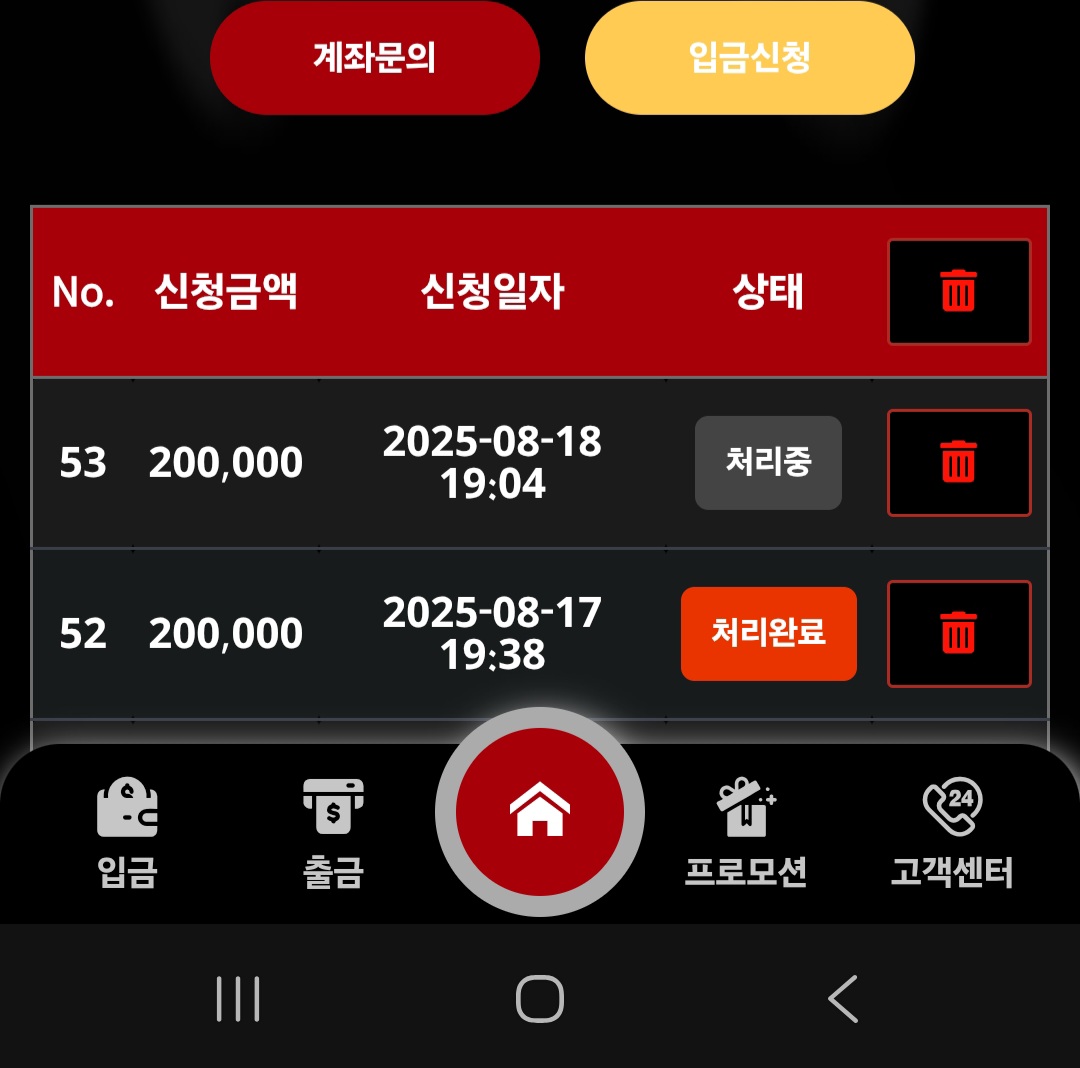The height and width of the screenshot is (1068, 1080).
Task: Tap the 계좌문의 button
Action: click(x=375, y=58)
